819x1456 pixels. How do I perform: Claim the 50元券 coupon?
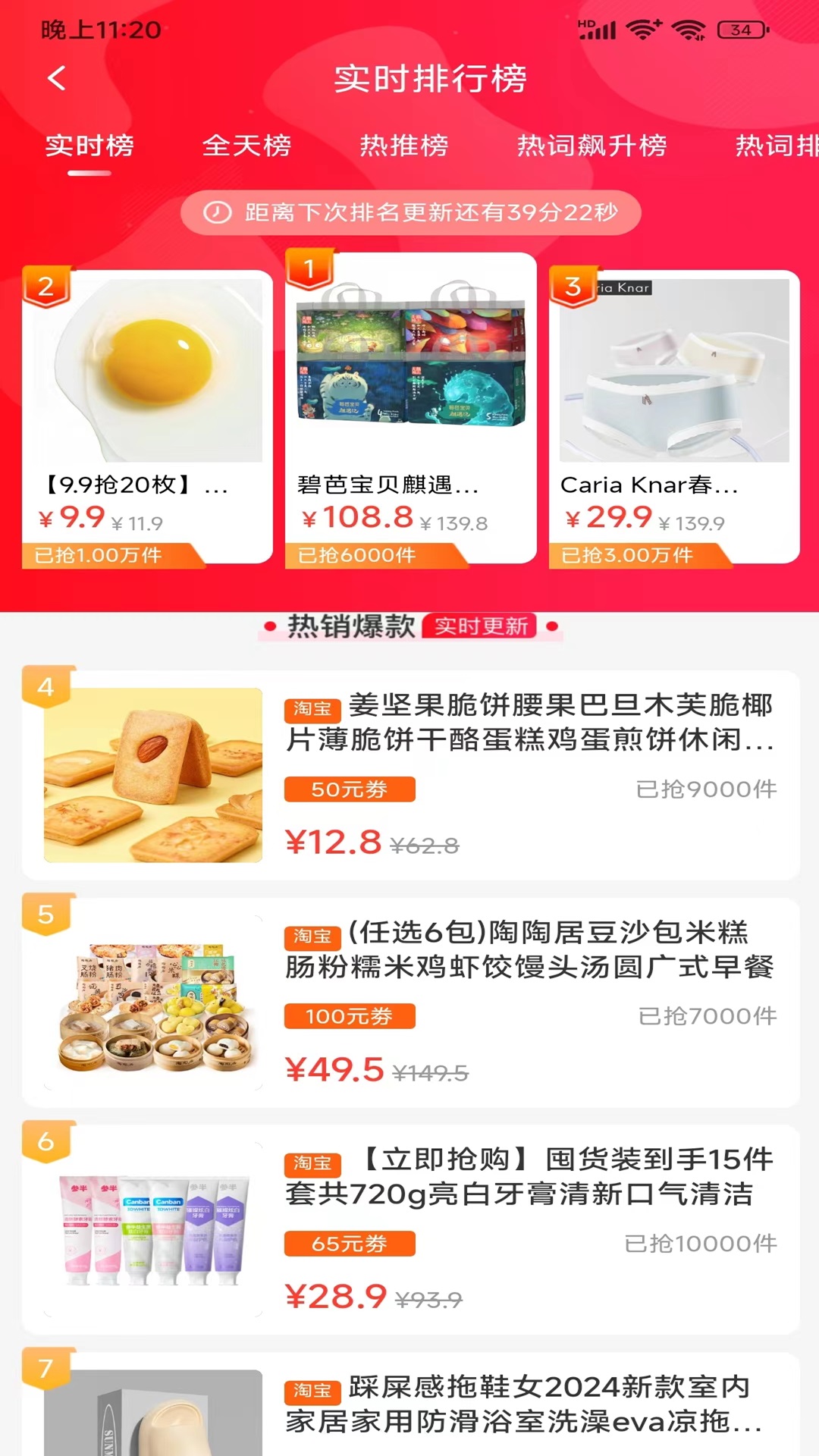point(350,789)
